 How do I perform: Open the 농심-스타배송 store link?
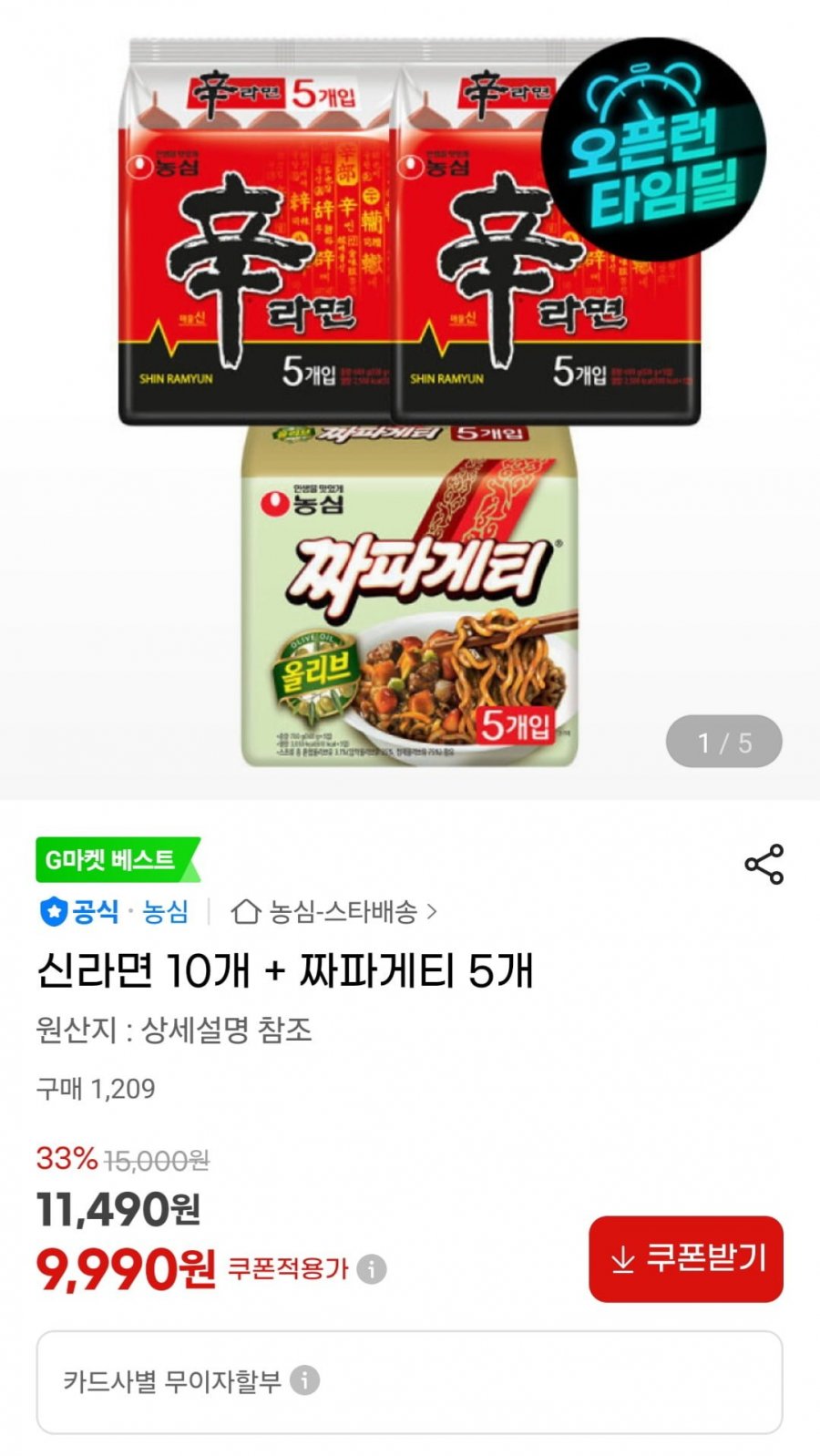click(x=334, y=911)
